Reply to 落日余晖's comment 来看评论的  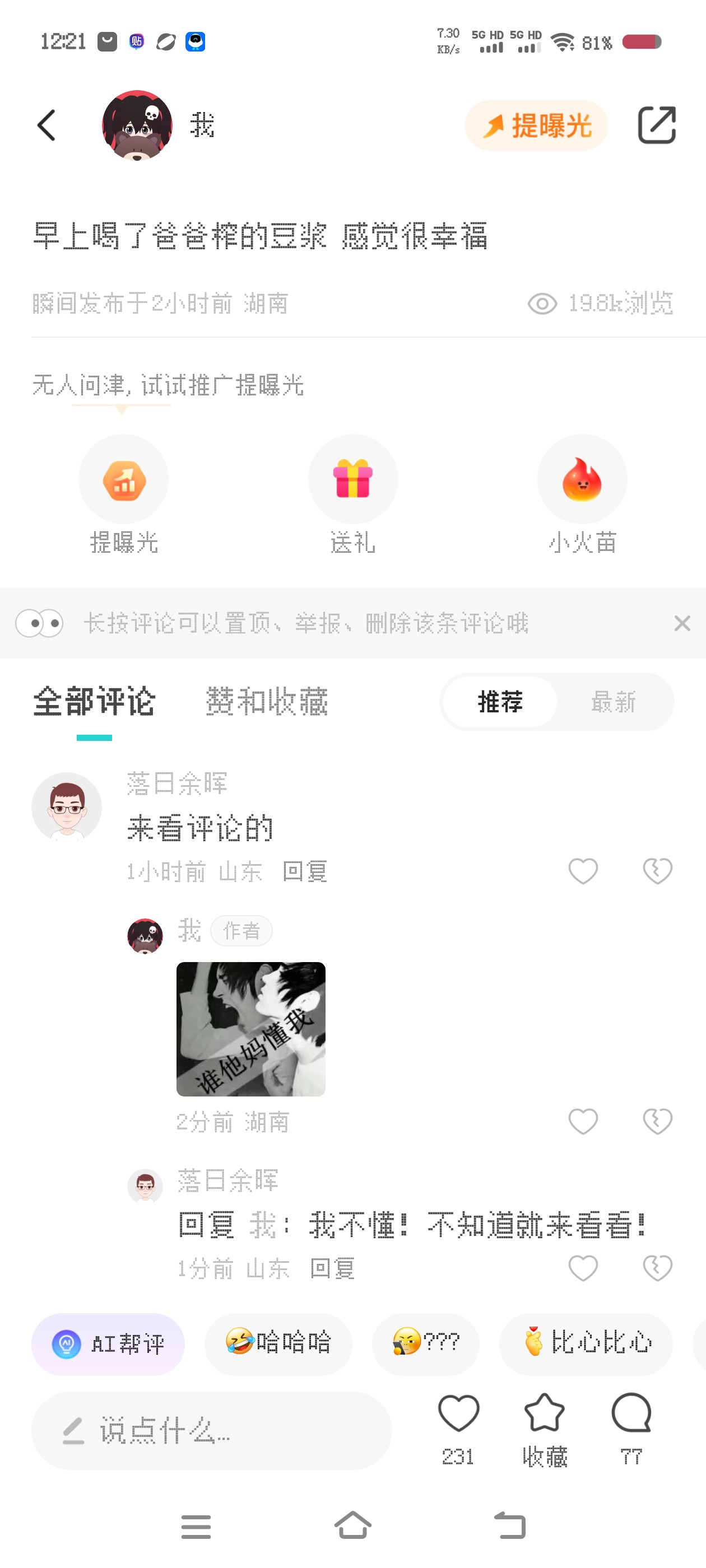click(305, 872)
